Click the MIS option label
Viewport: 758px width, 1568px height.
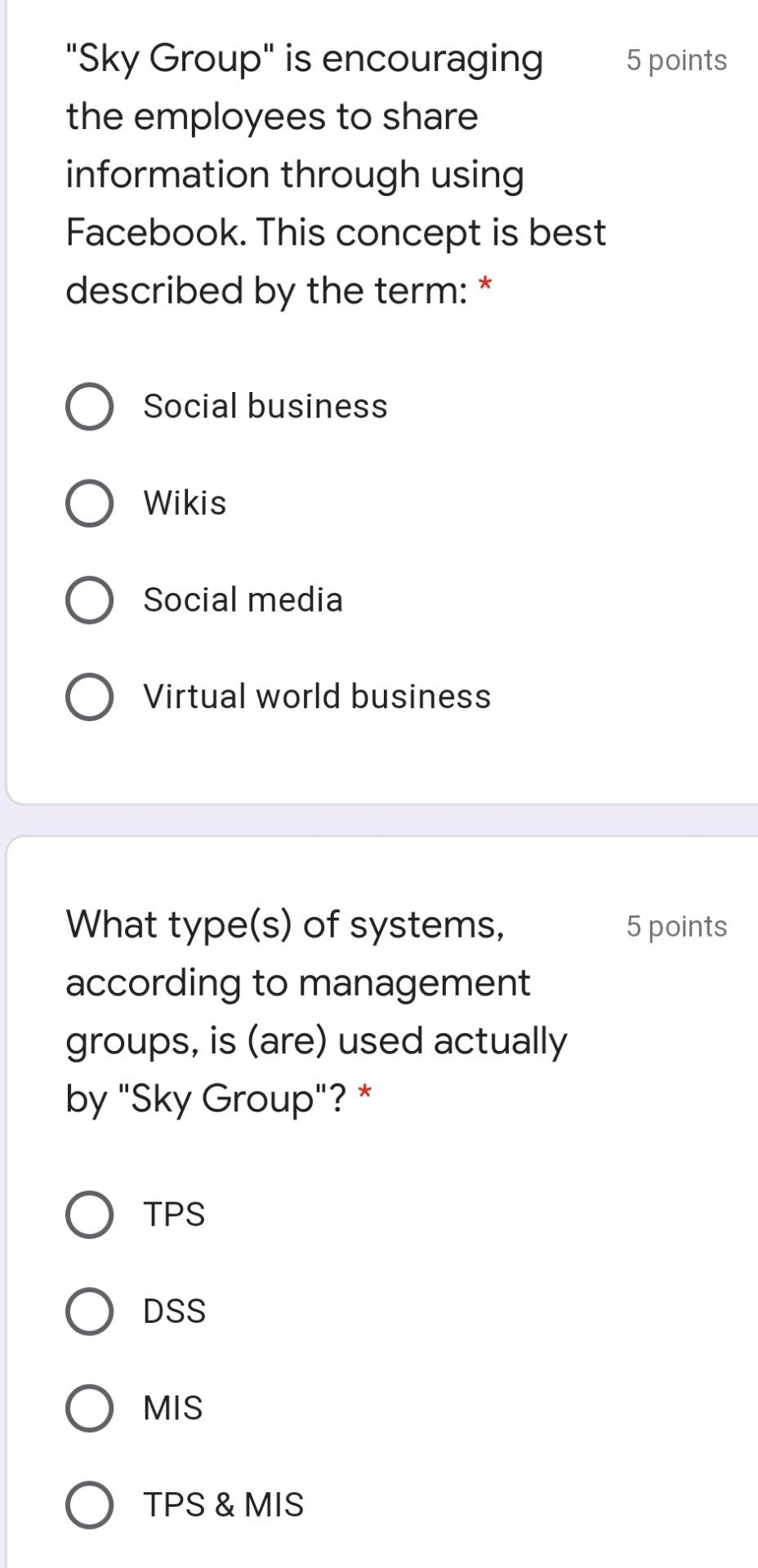coord(172,1407)
